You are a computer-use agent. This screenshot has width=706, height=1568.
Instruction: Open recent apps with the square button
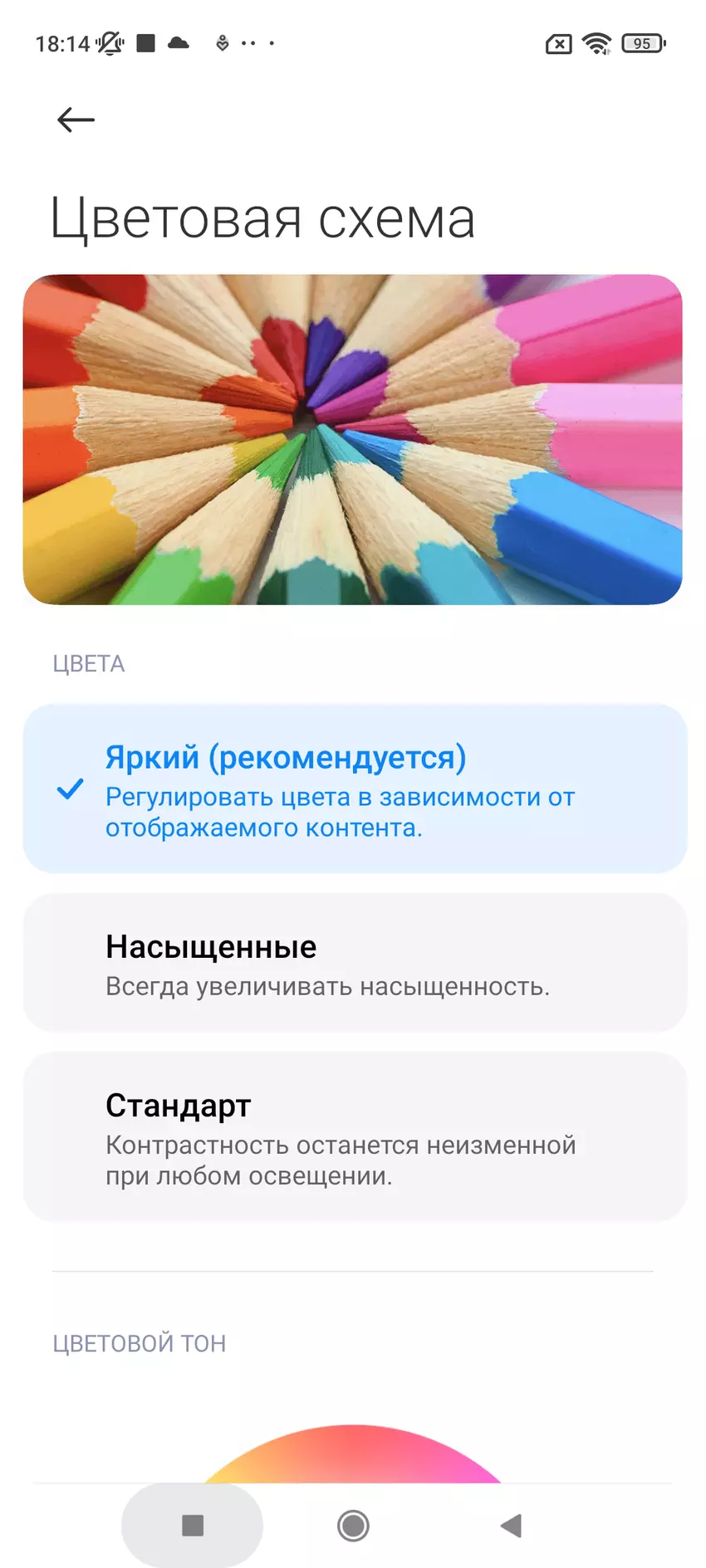pyautogui.click(x=193, y=1525)
